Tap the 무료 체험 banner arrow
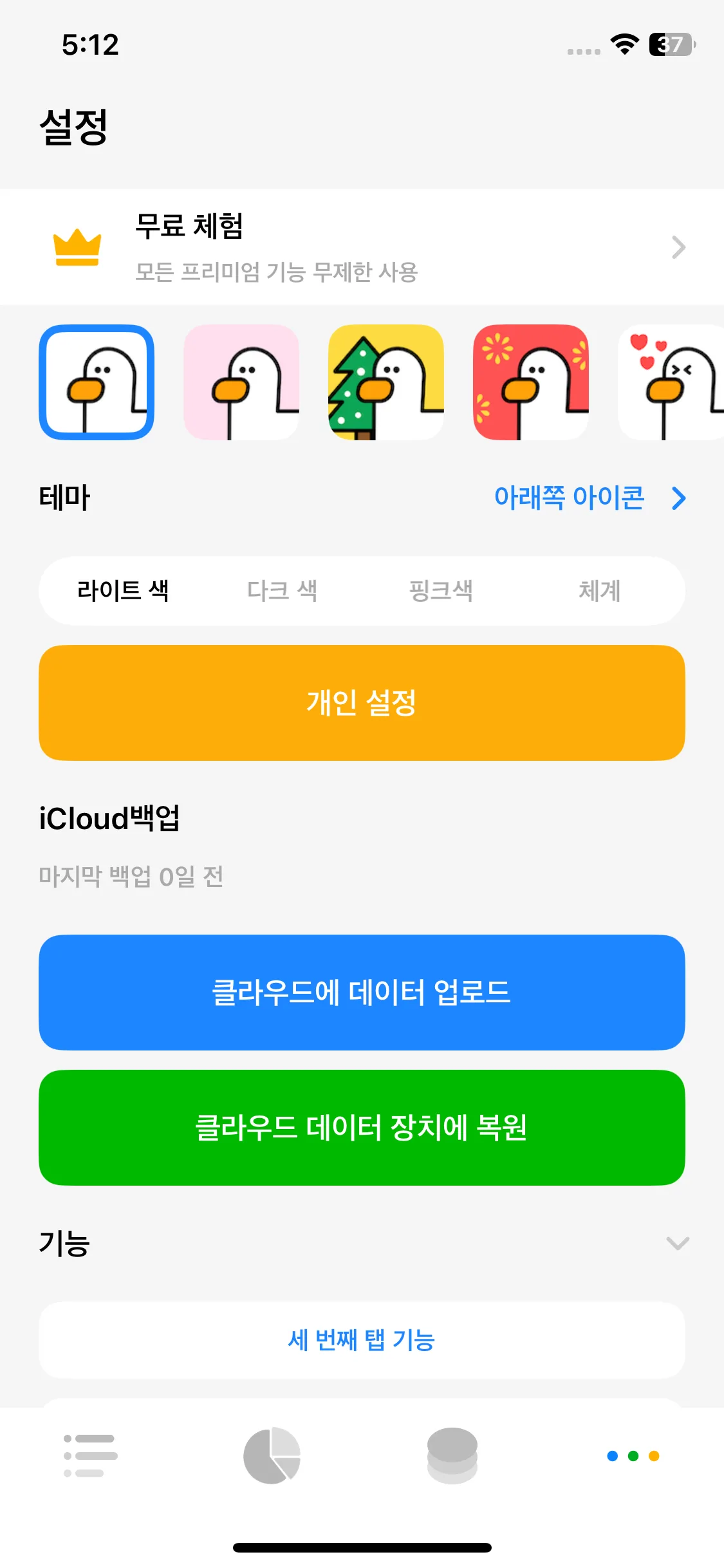The image size is (724, 1568). (x=677, y=248)
